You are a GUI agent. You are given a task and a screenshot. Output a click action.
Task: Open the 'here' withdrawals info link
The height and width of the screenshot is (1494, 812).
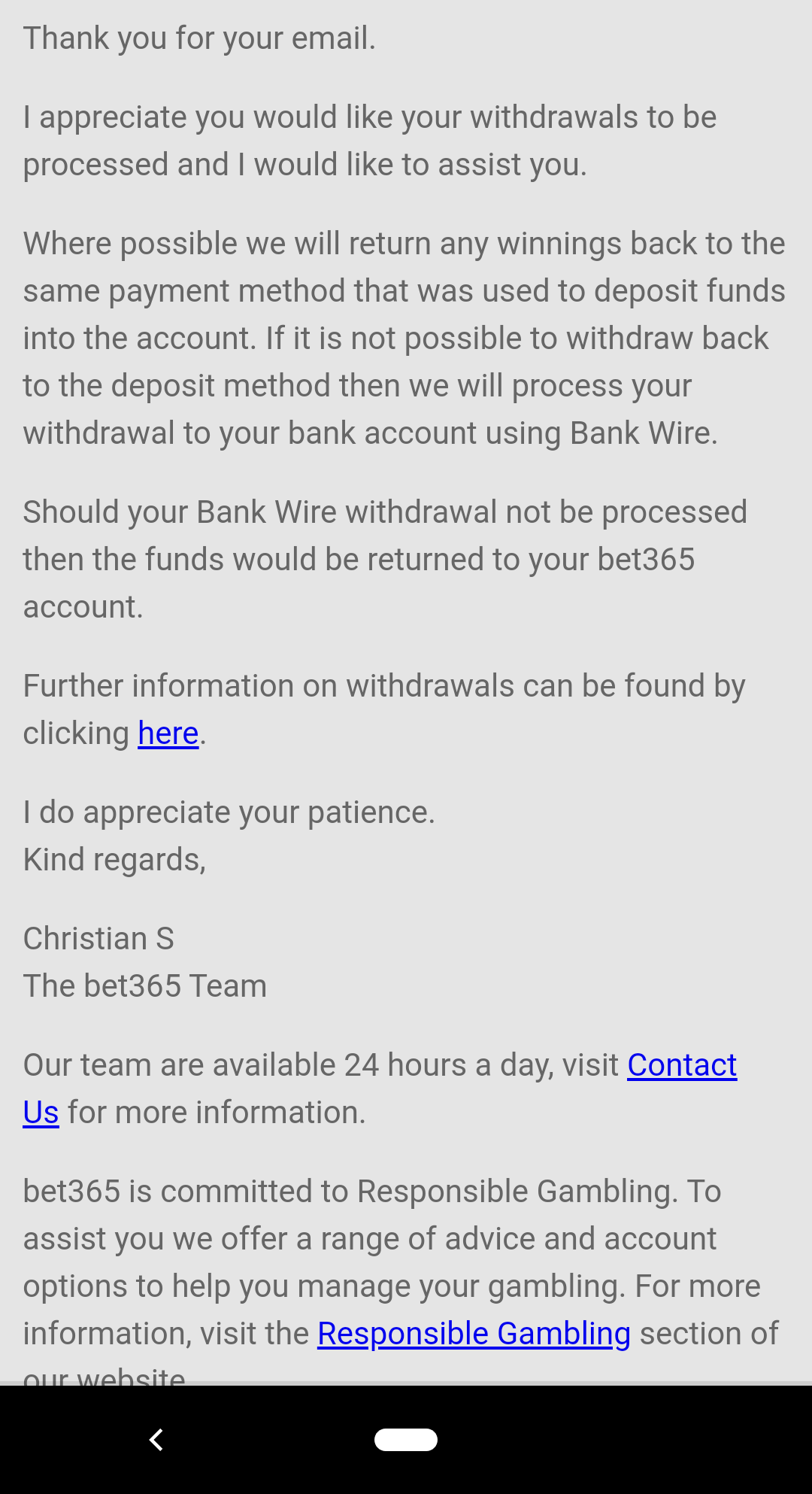(168, 733)
